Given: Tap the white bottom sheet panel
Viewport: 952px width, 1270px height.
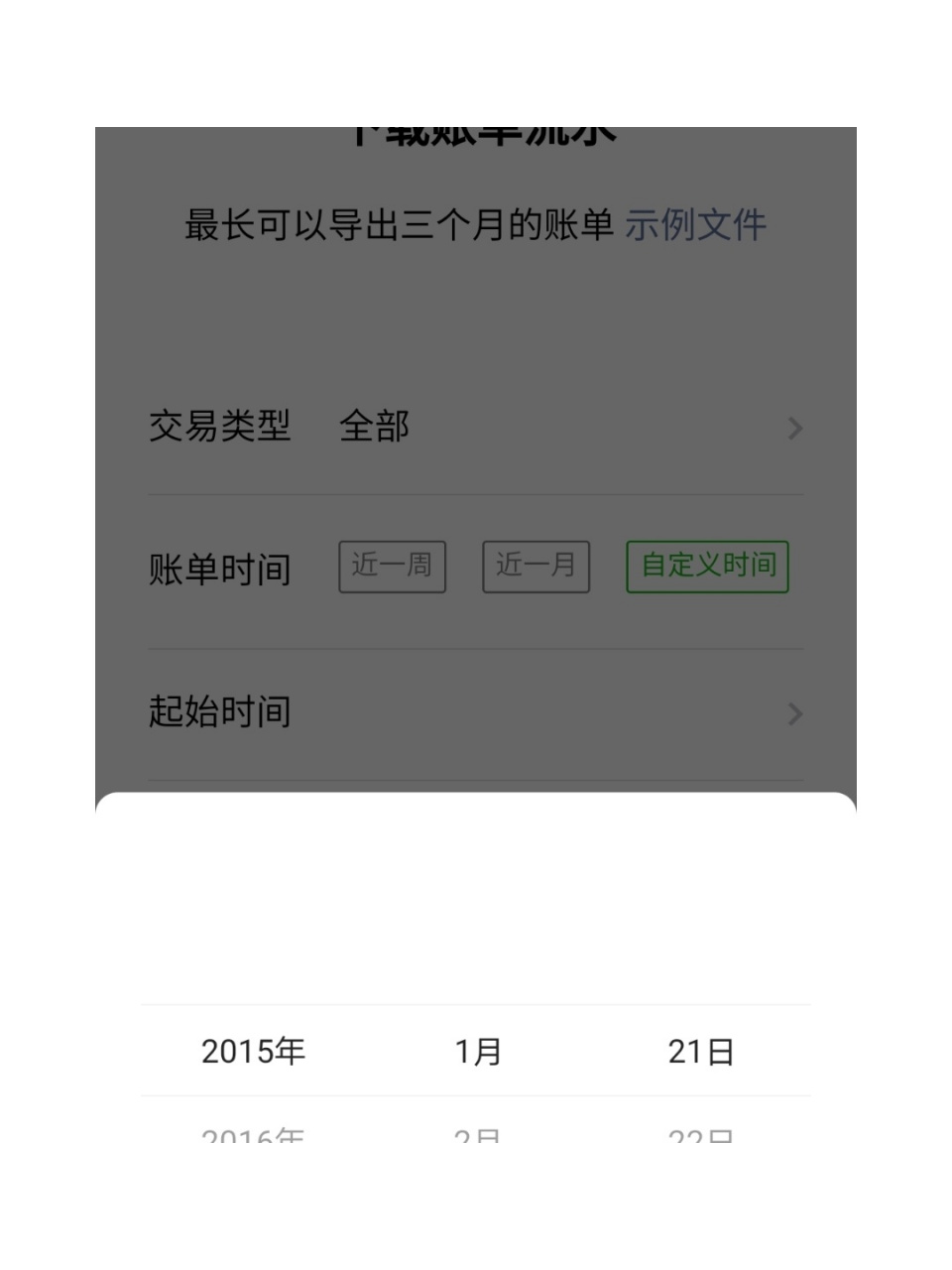Looking at the screenshot, I should (474, 893).
